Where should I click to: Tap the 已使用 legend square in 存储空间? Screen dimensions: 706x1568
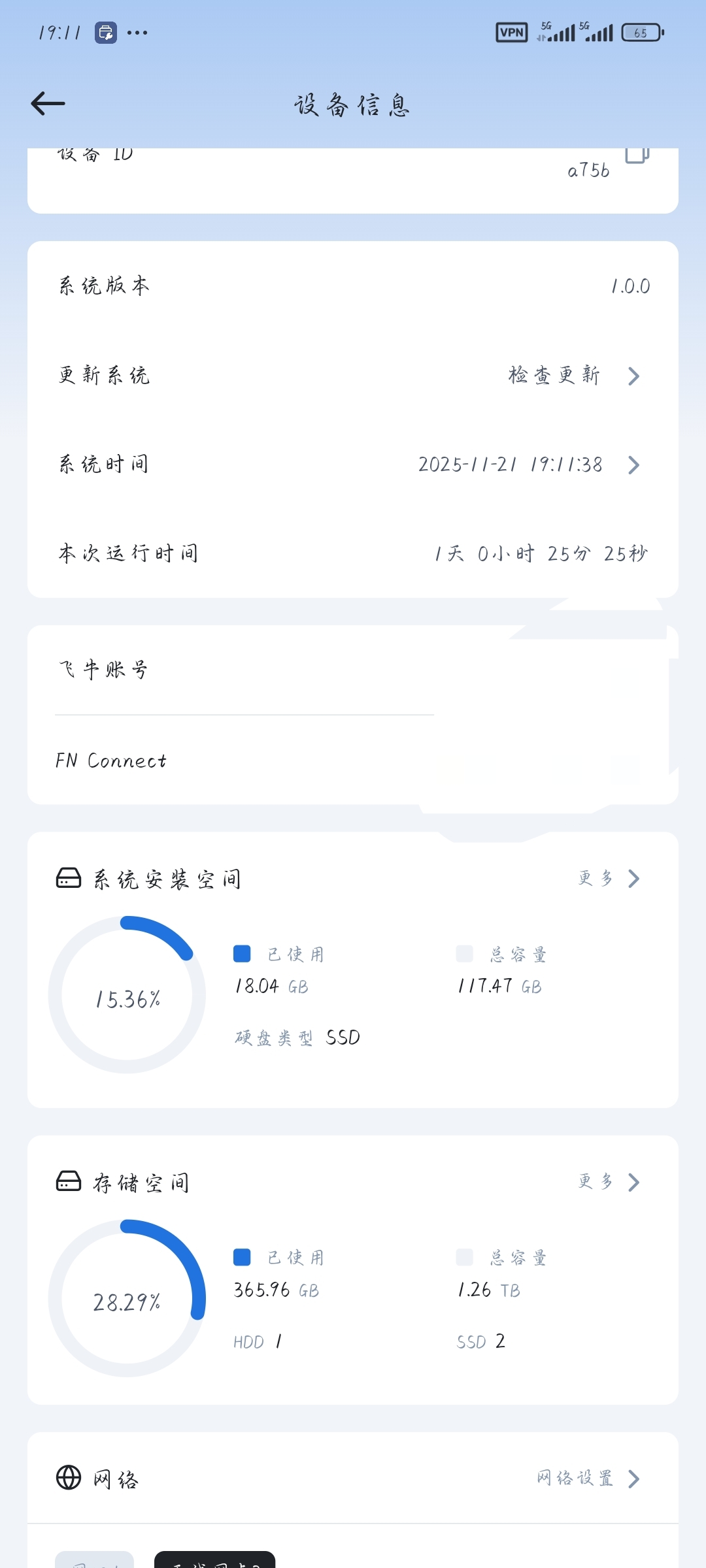[241, 1256]
